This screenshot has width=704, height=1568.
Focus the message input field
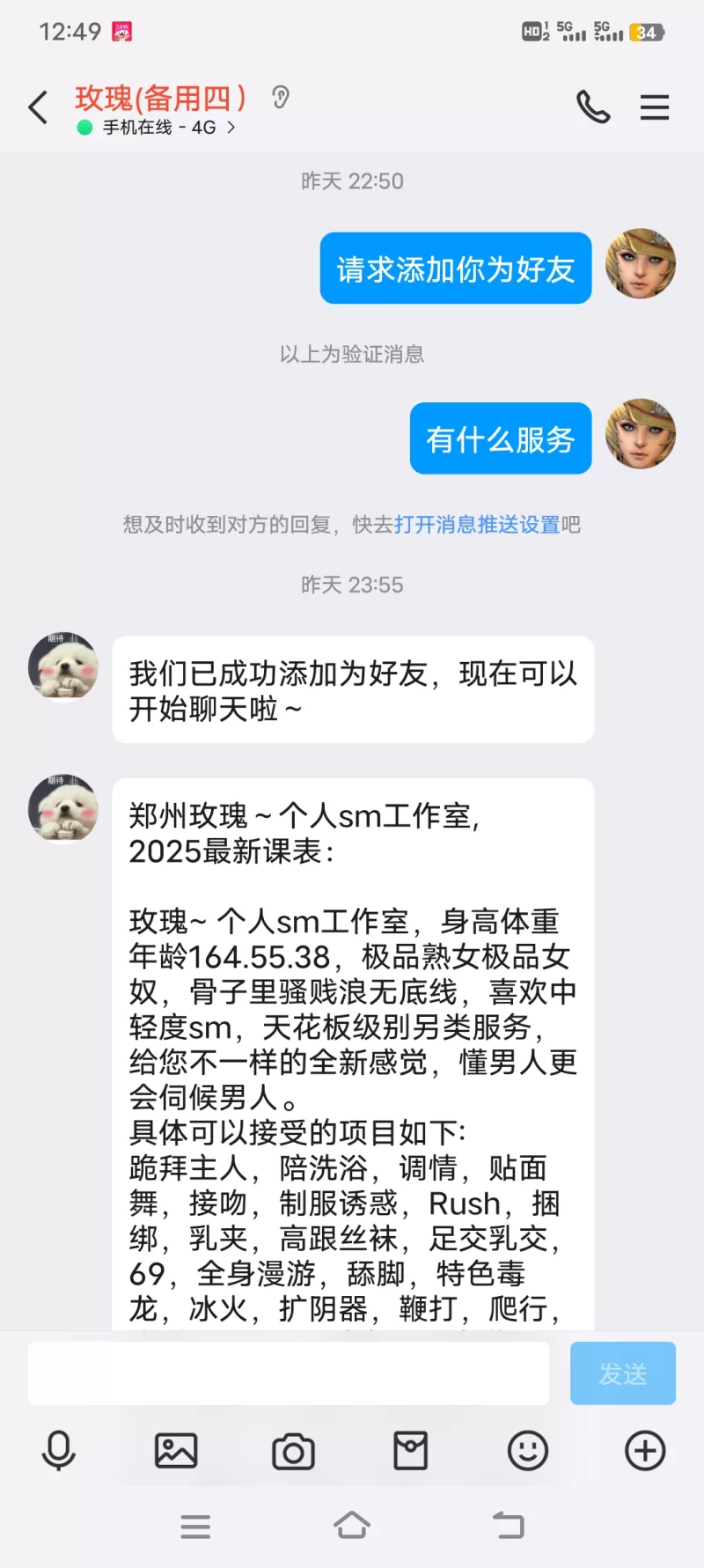(x=289, y=1373)
